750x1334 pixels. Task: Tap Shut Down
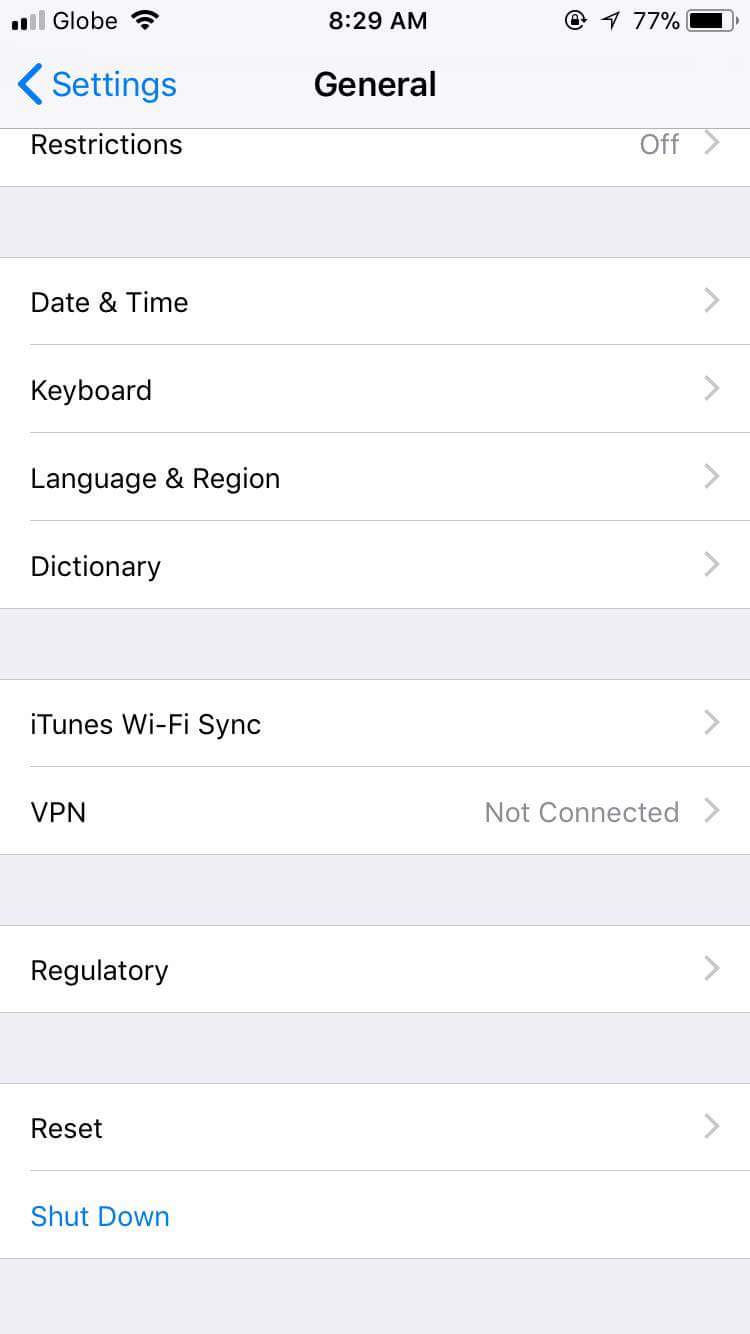[100, 1216]
